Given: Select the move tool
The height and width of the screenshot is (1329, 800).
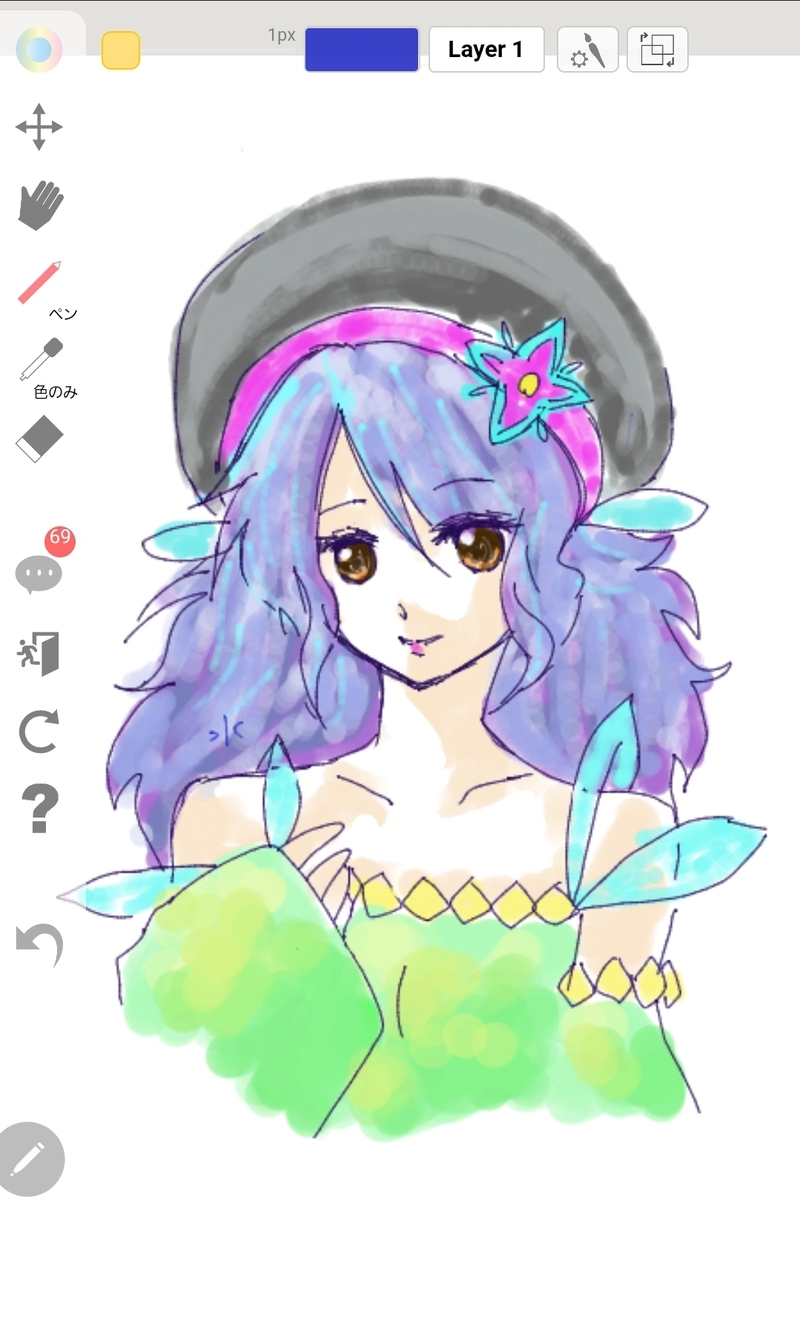Looking at the screenshot, I should [39, 127].
